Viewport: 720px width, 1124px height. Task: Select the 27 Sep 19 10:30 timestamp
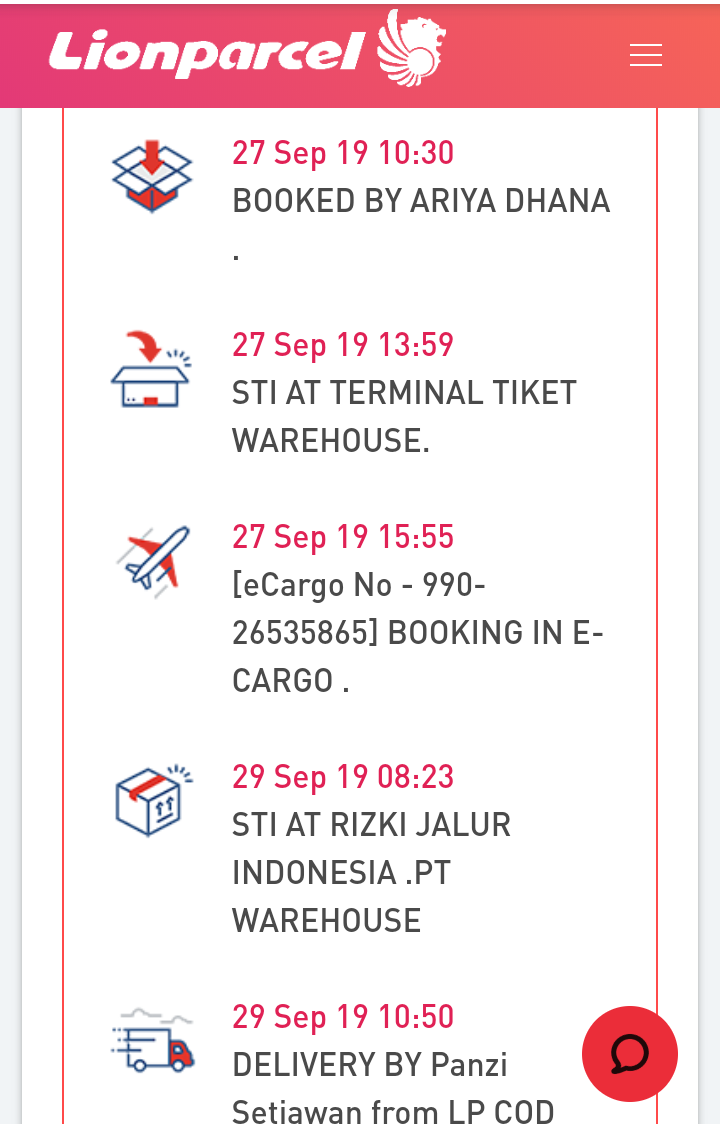coord(343,152)
